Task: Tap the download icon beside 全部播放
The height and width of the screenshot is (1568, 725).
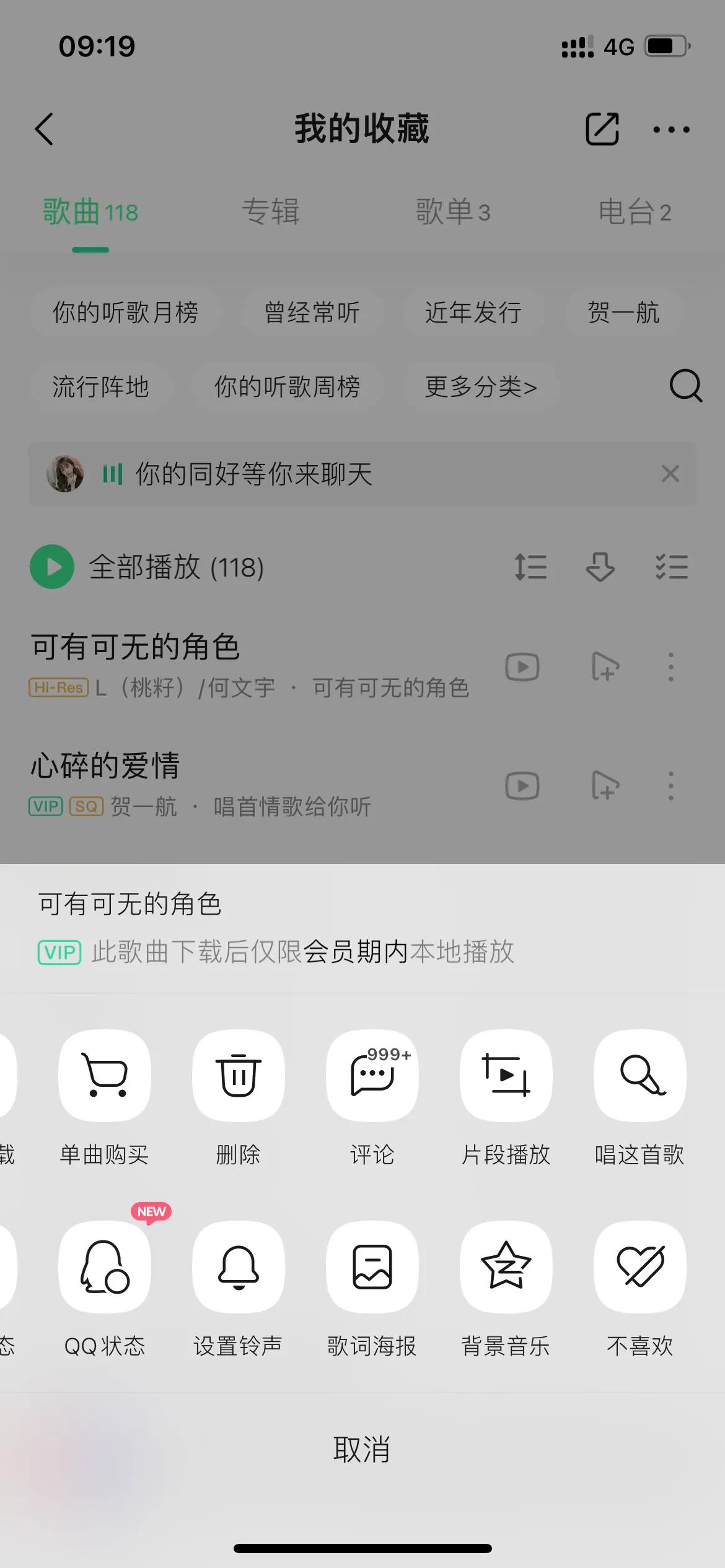Action: (x=600, y=567)
